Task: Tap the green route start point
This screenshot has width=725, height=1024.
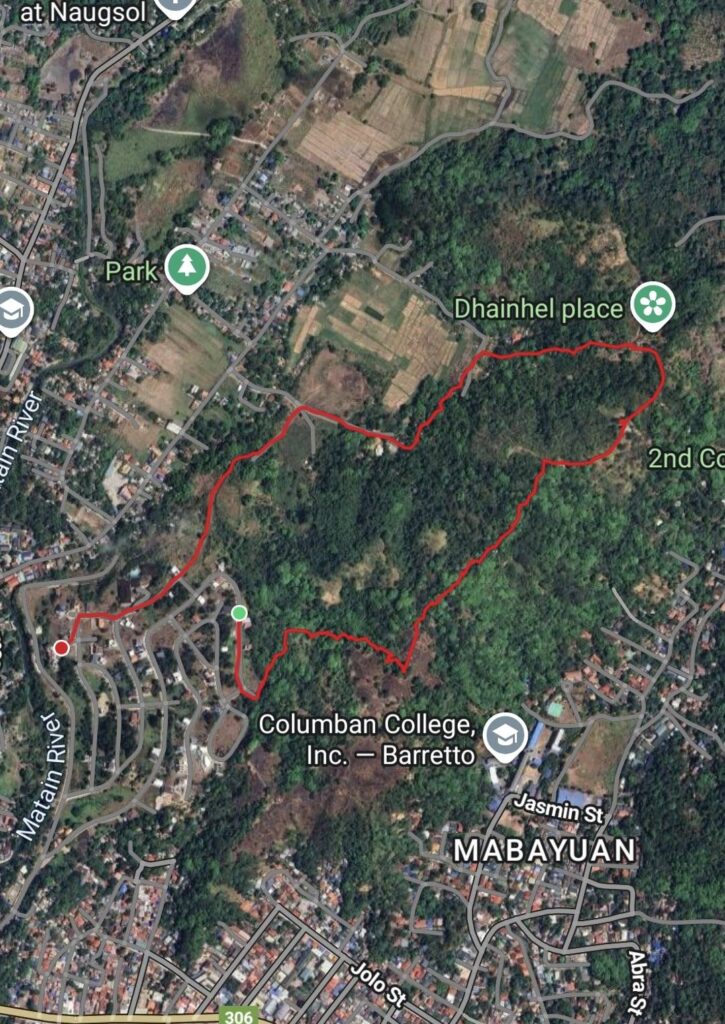Action: [x=238, y=613]
